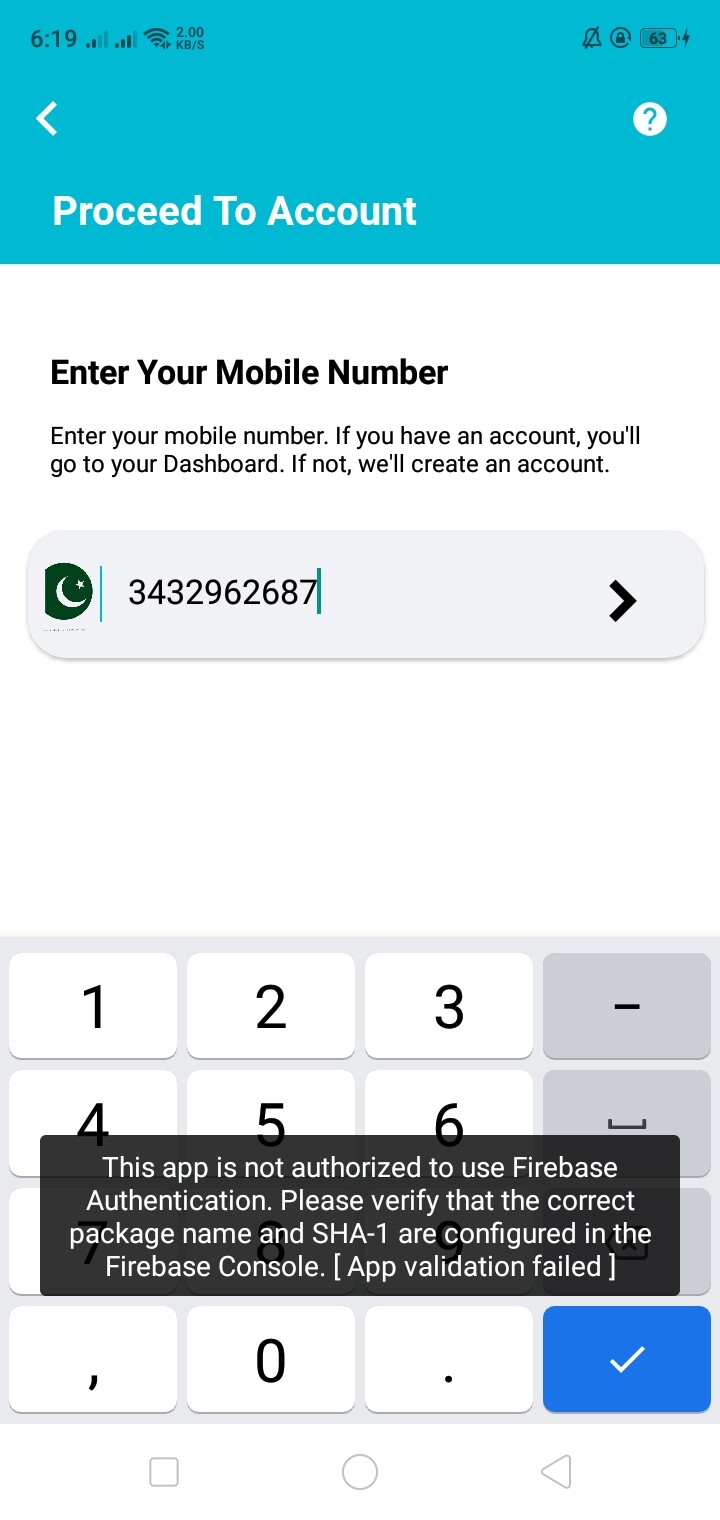Enter 0 on the number keypad
Image resolution: width=720 pixels, height=1520 pixels.
pos(271,1360)
